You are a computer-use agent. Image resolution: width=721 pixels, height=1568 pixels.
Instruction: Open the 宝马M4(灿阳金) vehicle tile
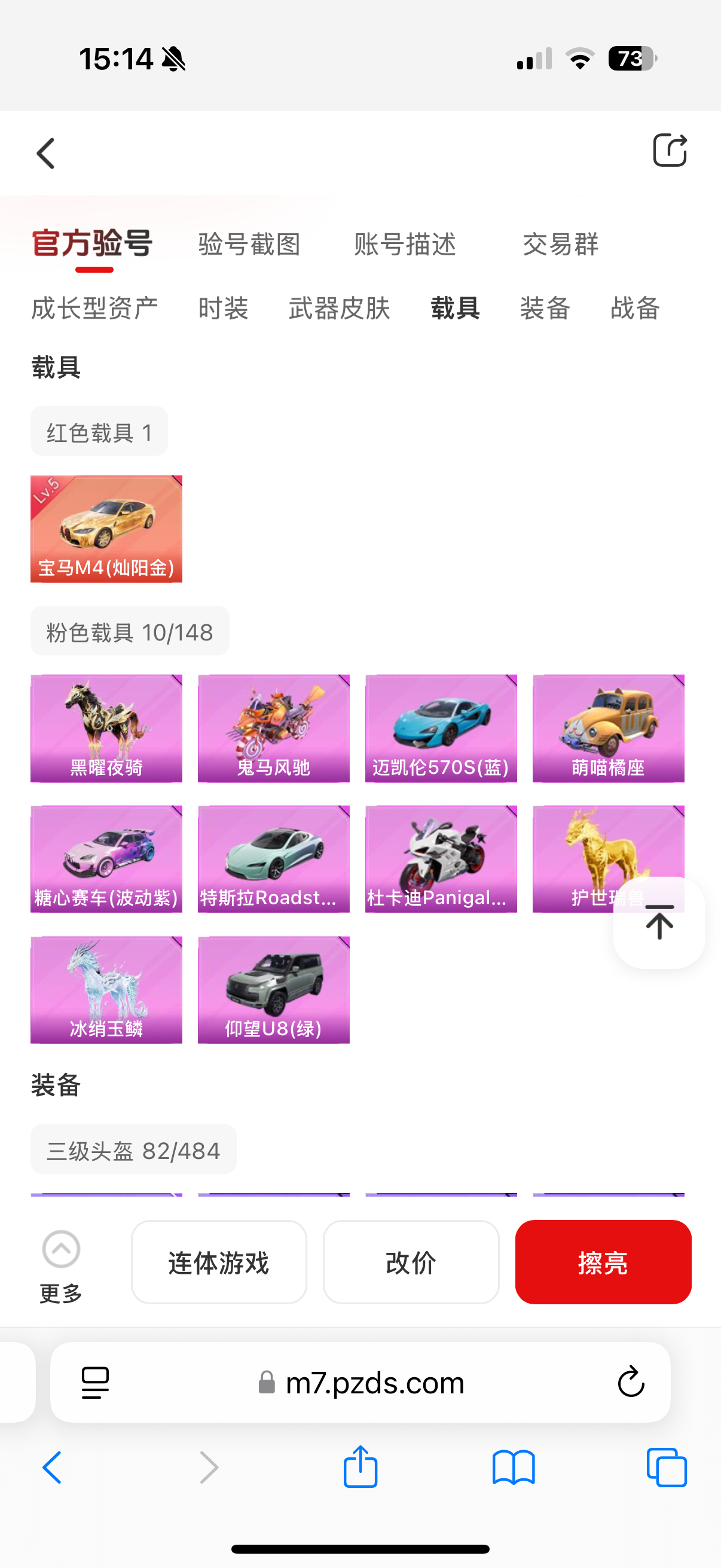[x=106, y=529]
